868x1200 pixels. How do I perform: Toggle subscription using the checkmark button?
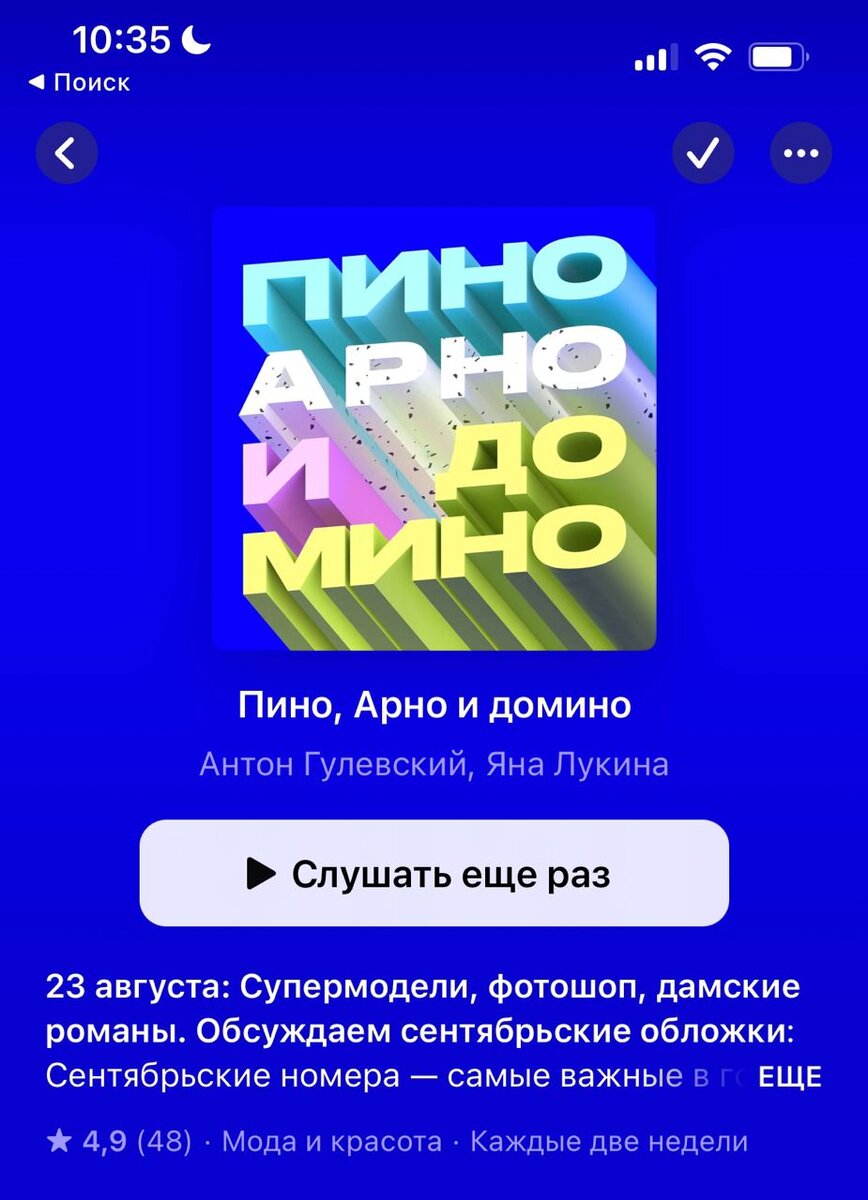click(x=703, y=152)
